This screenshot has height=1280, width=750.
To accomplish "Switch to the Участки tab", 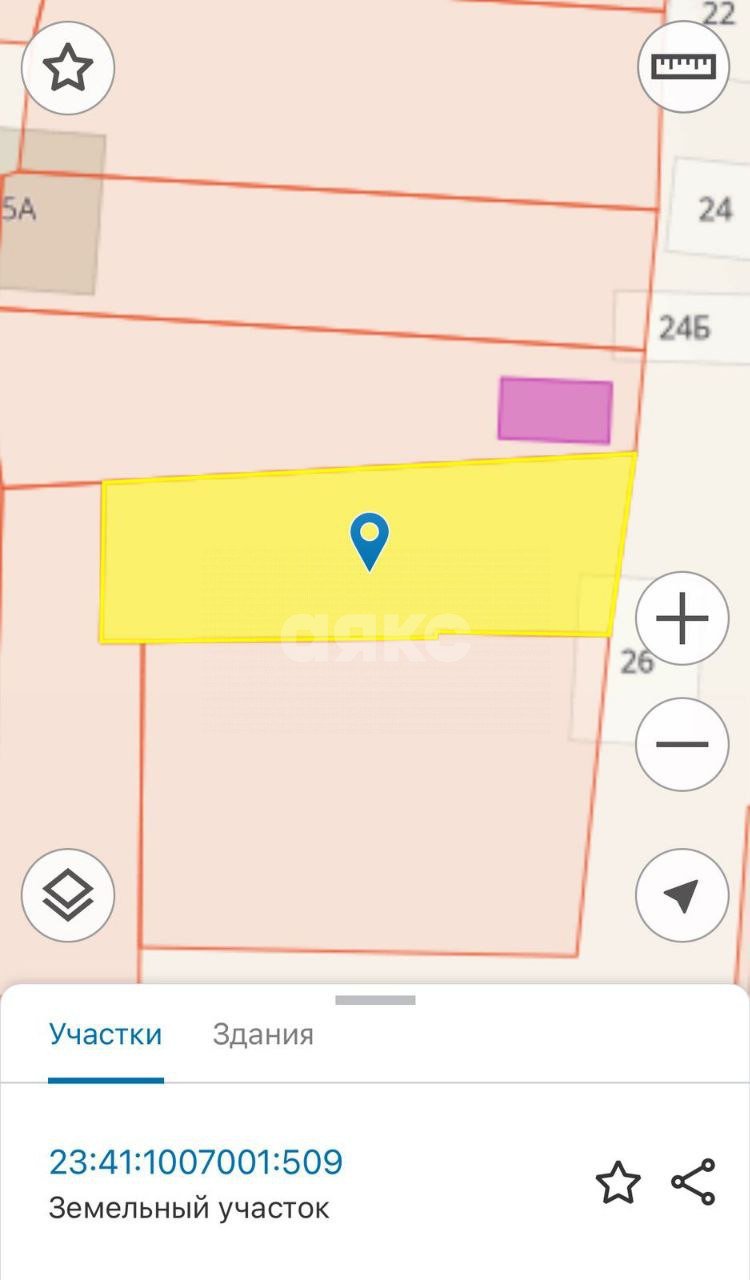I will (105, 1034).
